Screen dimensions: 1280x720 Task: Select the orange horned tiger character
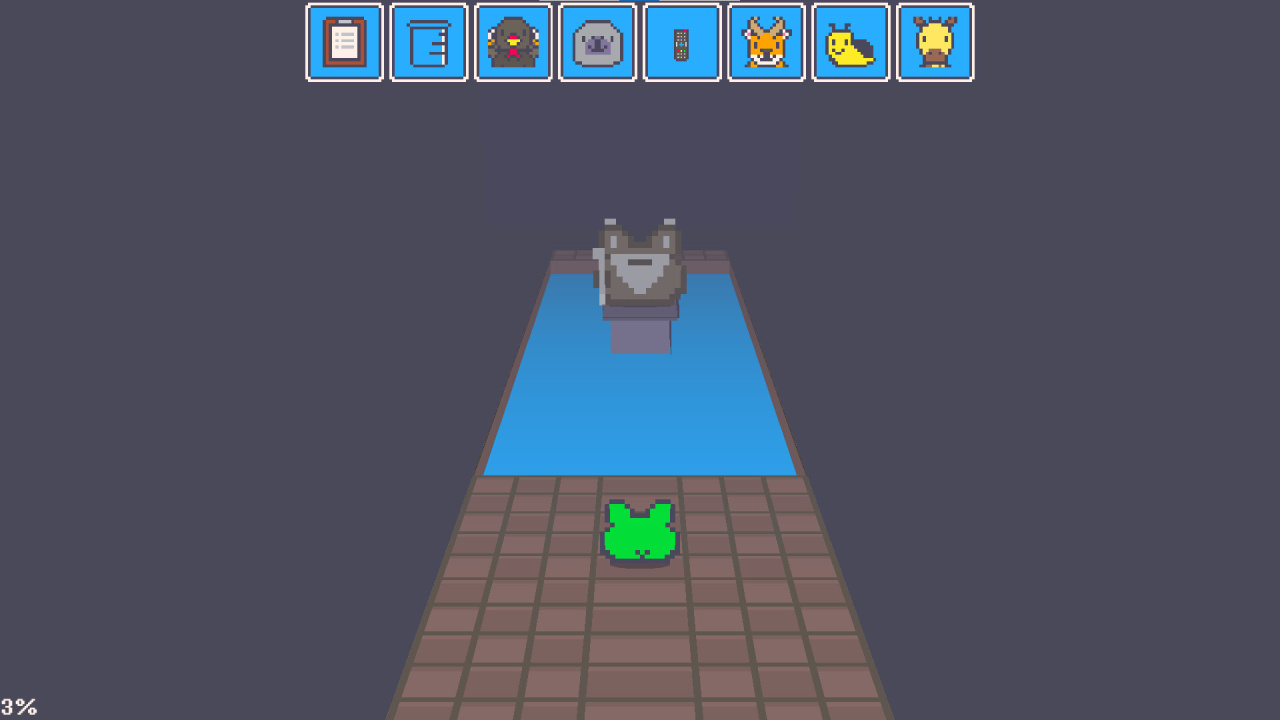point(766,42)
